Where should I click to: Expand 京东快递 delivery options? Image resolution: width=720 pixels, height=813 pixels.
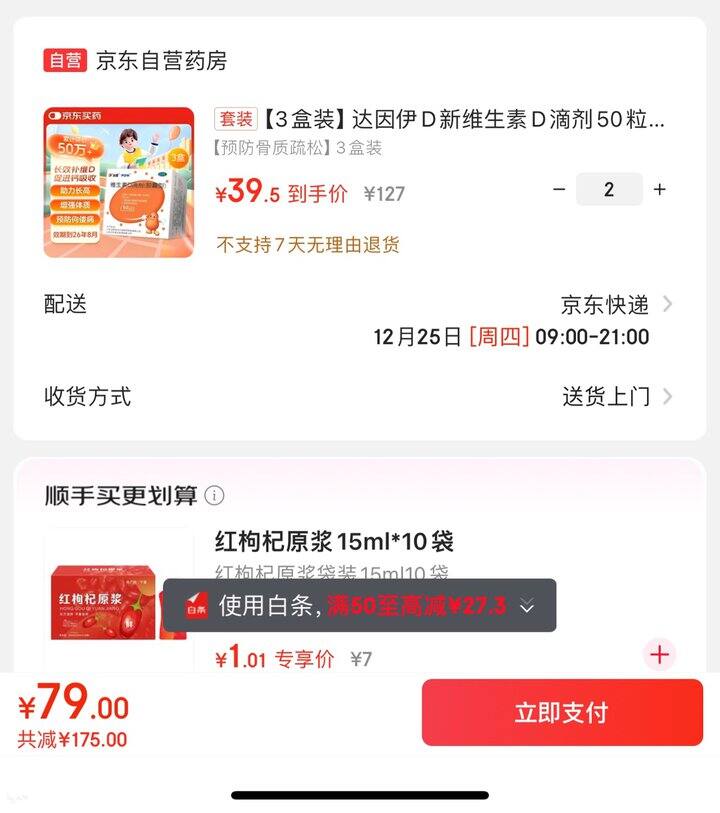coord(626,305)
